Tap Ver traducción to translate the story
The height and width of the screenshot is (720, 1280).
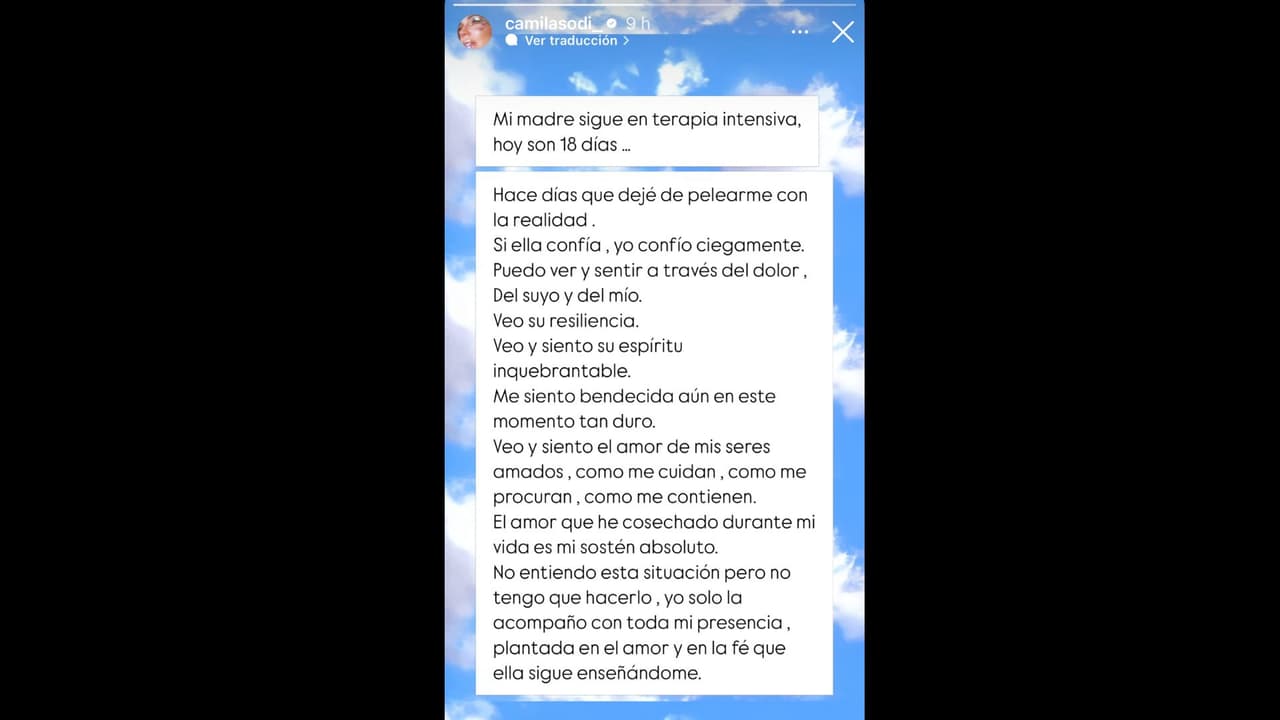[x=569, y=41]
